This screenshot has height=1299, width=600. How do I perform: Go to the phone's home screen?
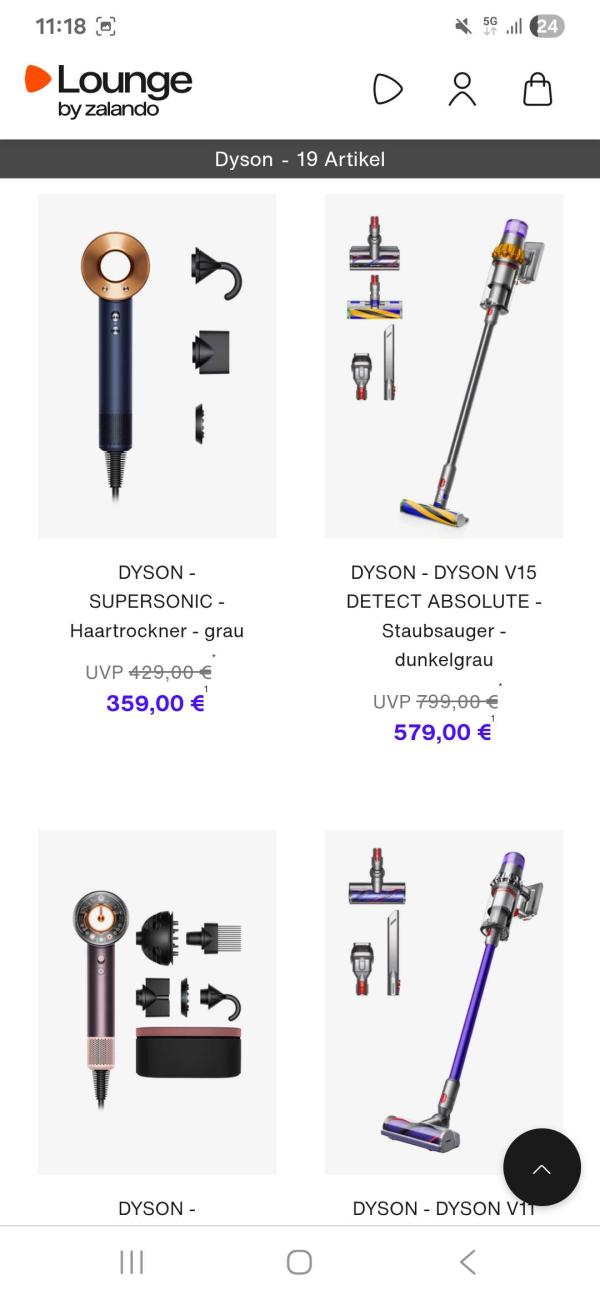tap(299, 1262)
